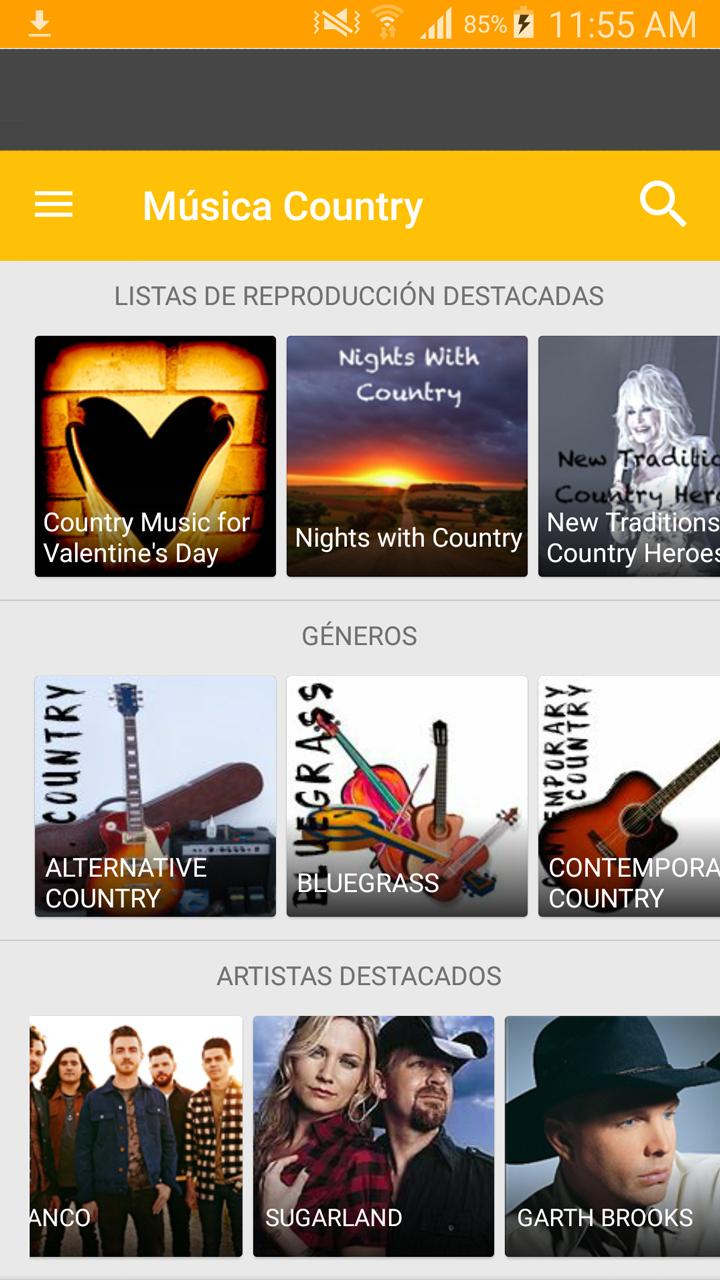
Task: Choose the Contemporary Country genre
Action: click(629, 796)
